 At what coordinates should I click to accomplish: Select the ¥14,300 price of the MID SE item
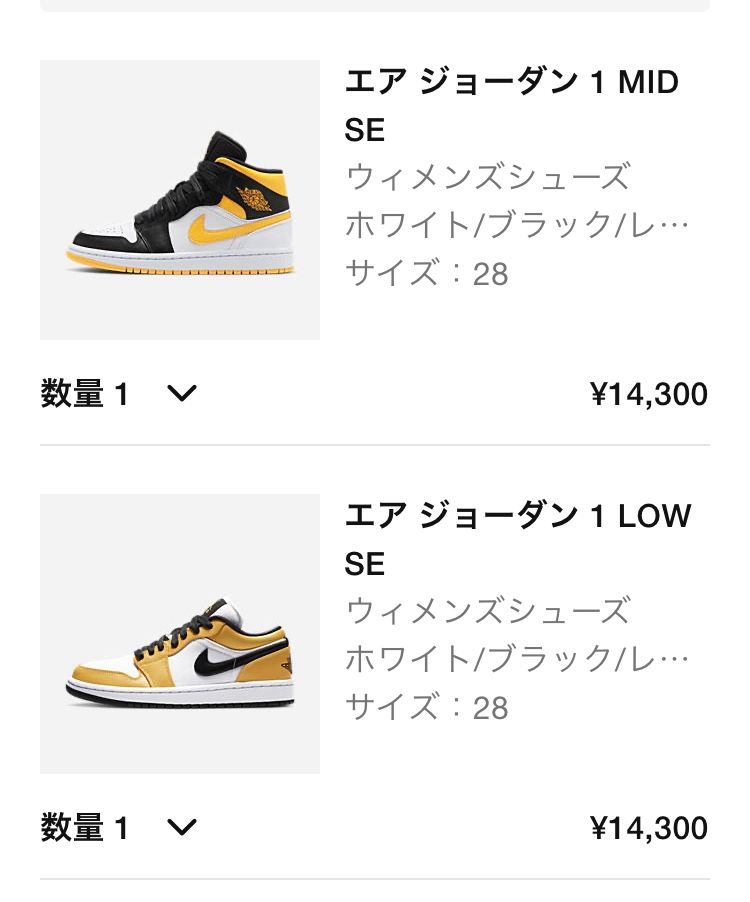(x=649, y=393)
